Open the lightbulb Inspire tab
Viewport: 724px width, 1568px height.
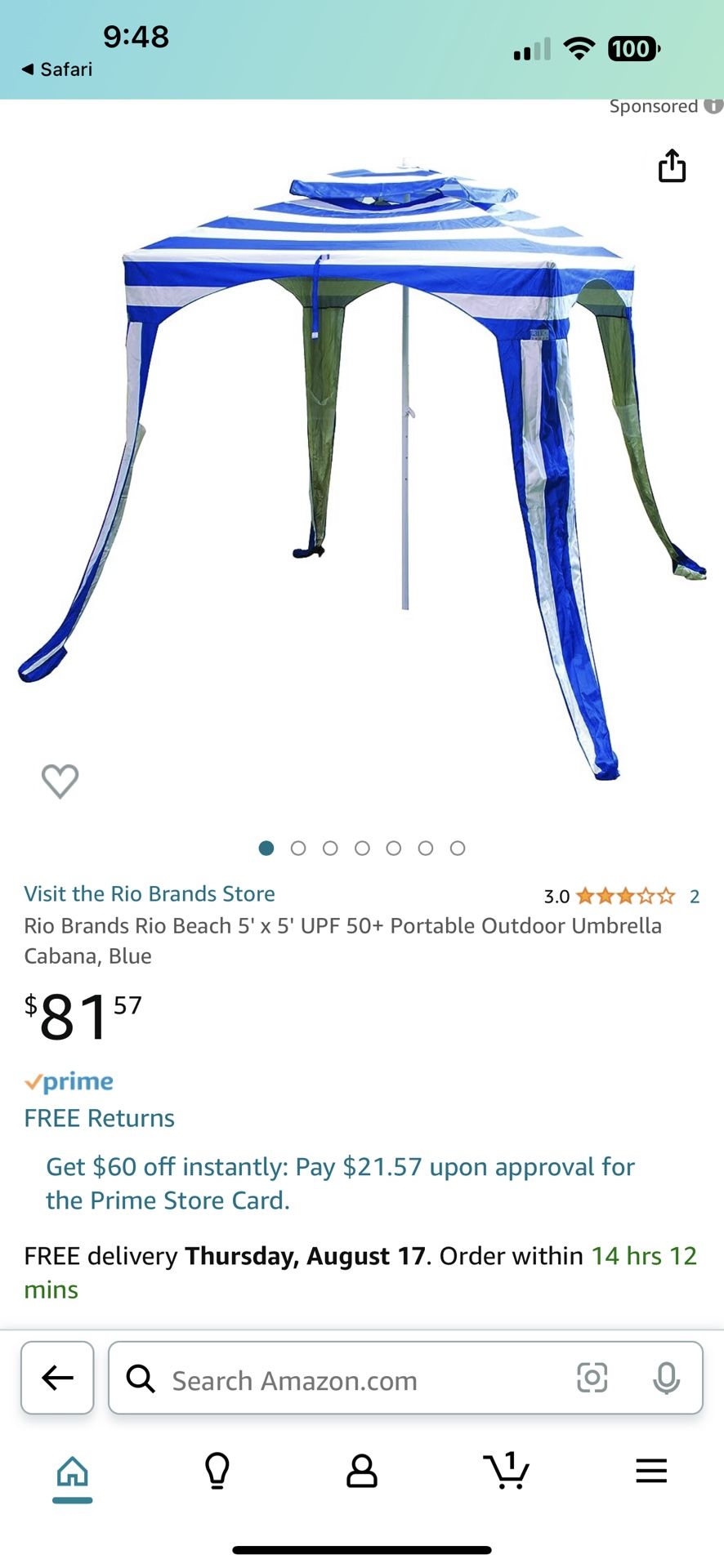pos(217,1471)
